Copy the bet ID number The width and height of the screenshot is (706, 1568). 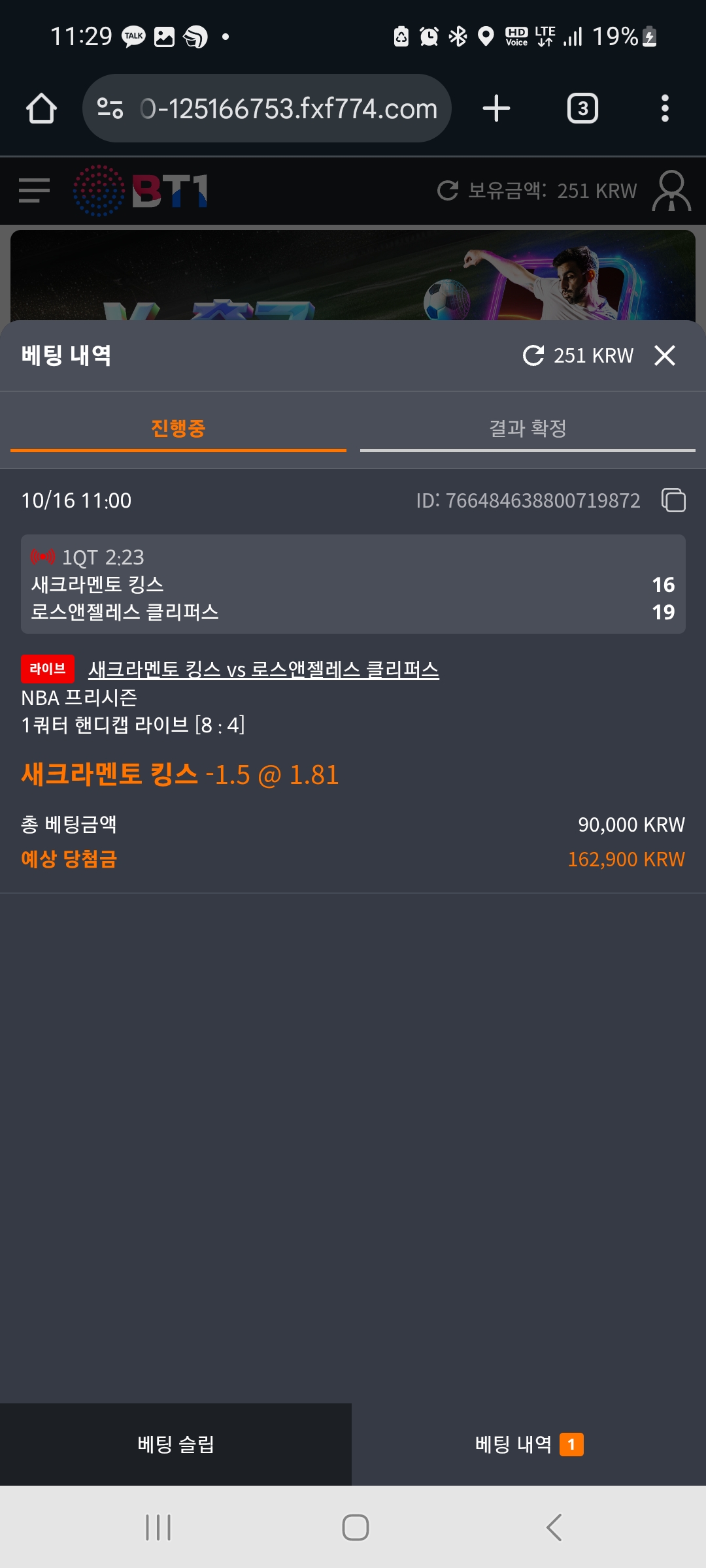coord(673,500)
